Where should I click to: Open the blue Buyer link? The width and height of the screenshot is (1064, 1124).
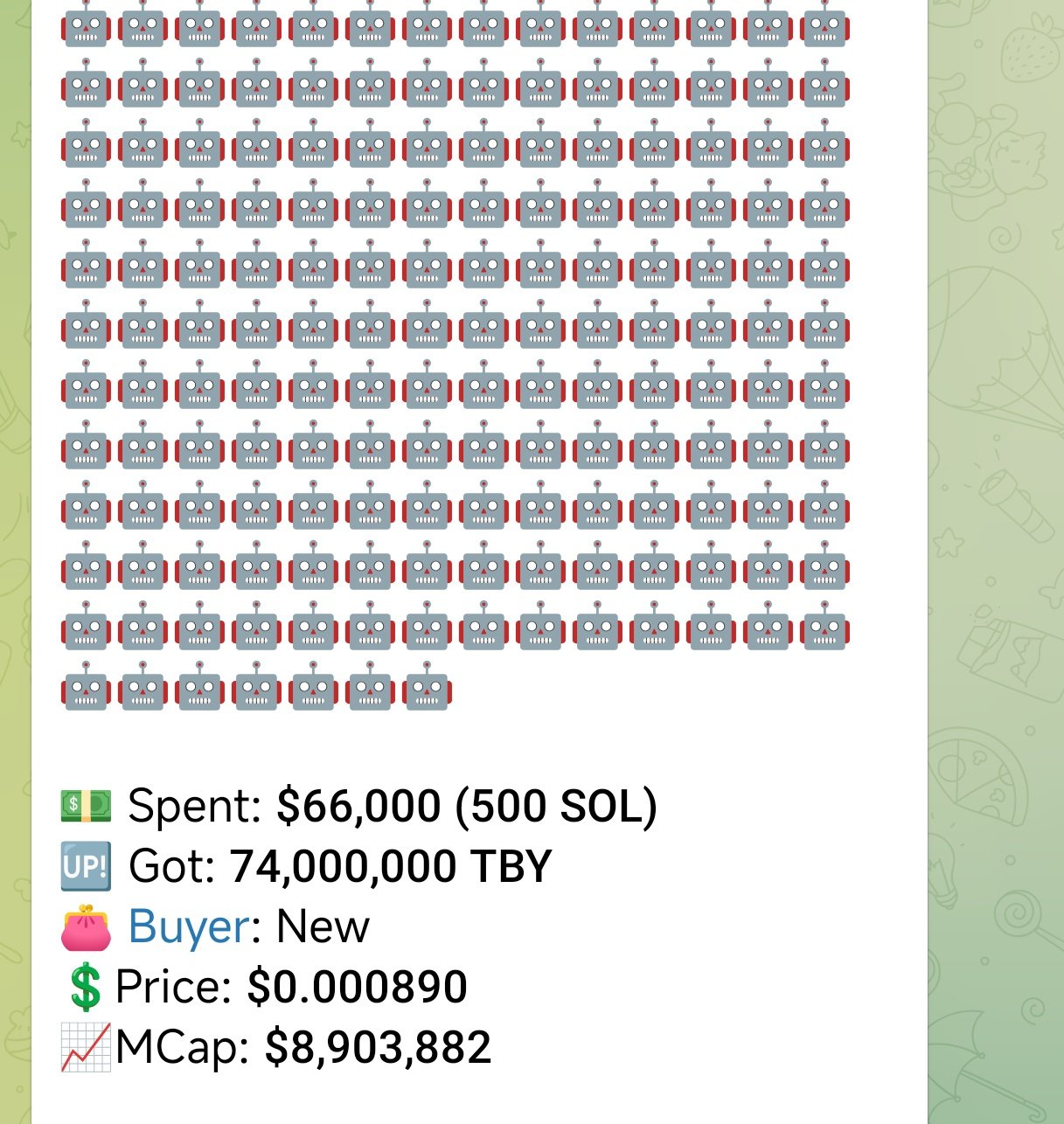click(x=188, y=926)
